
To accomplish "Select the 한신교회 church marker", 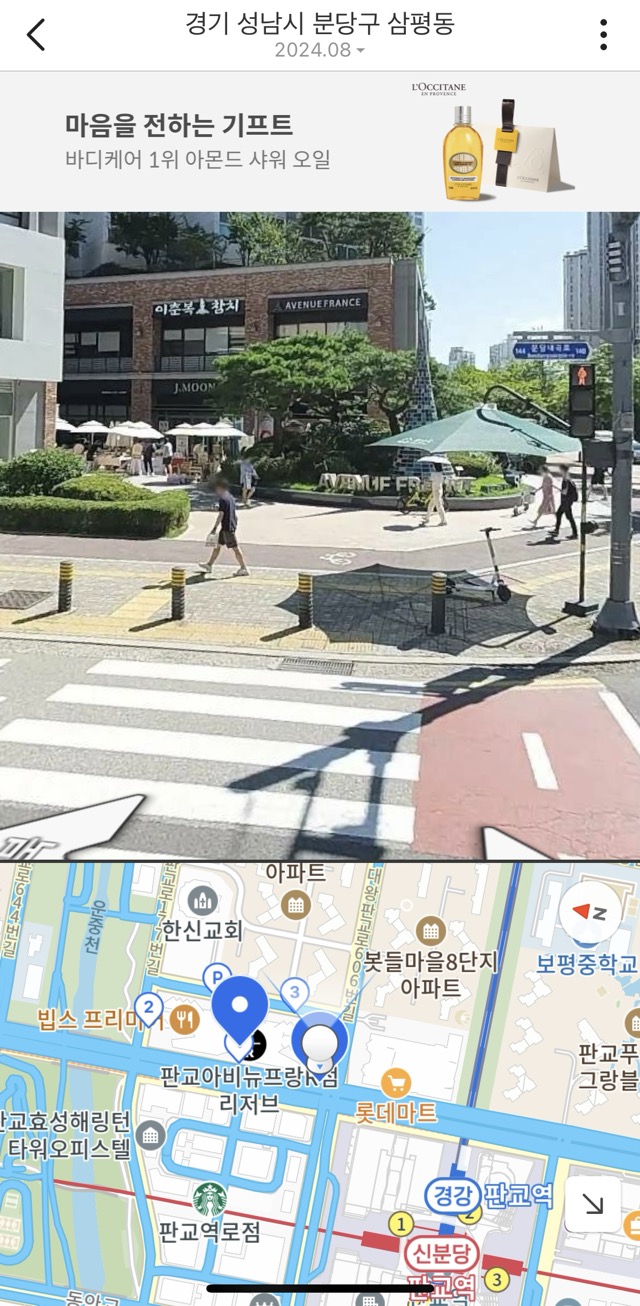I will pyautogui.click(x=202, y=898).
